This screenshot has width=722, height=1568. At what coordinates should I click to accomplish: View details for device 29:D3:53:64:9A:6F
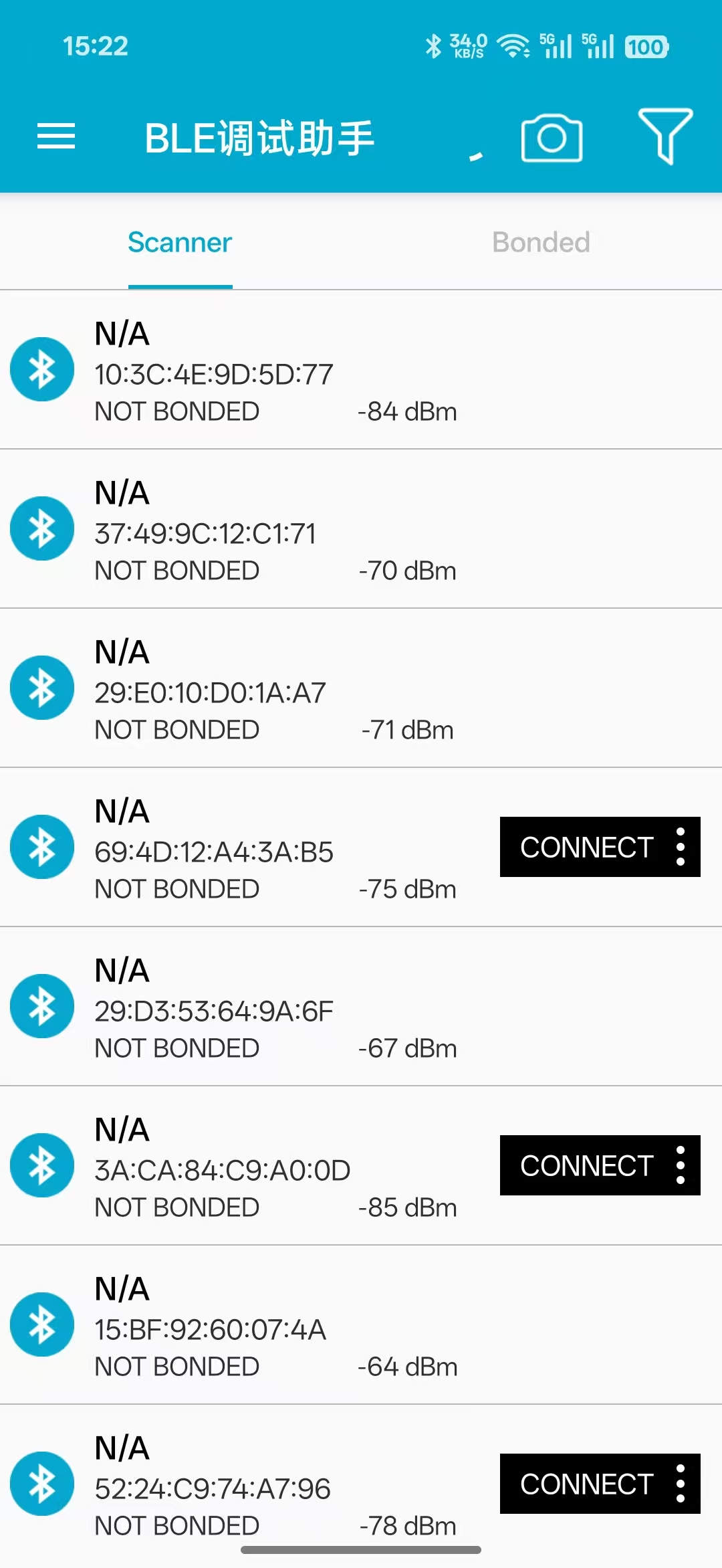(x=267, y=1008)
